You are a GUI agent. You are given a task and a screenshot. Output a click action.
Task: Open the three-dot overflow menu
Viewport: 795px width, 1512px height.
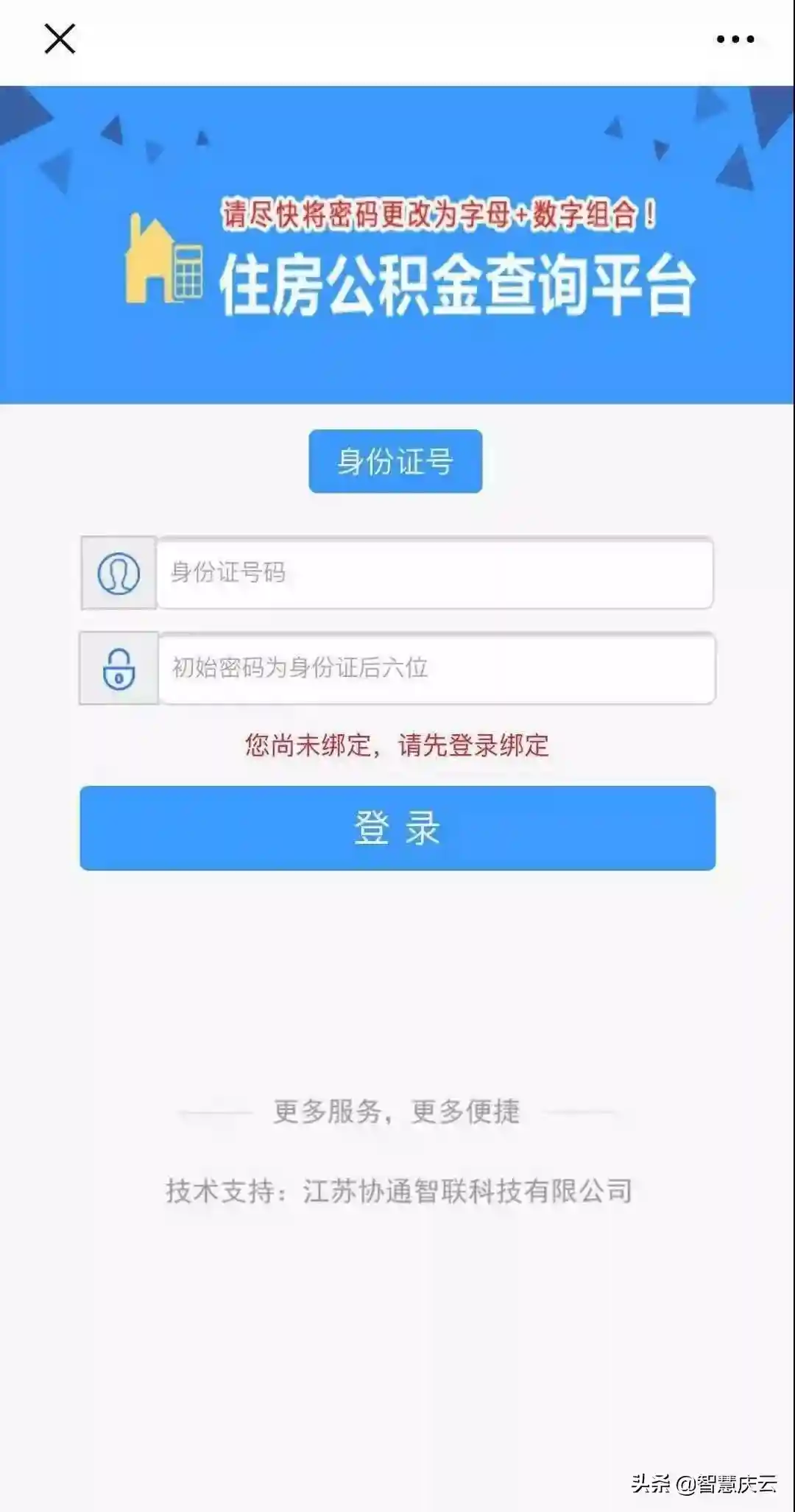735,40
